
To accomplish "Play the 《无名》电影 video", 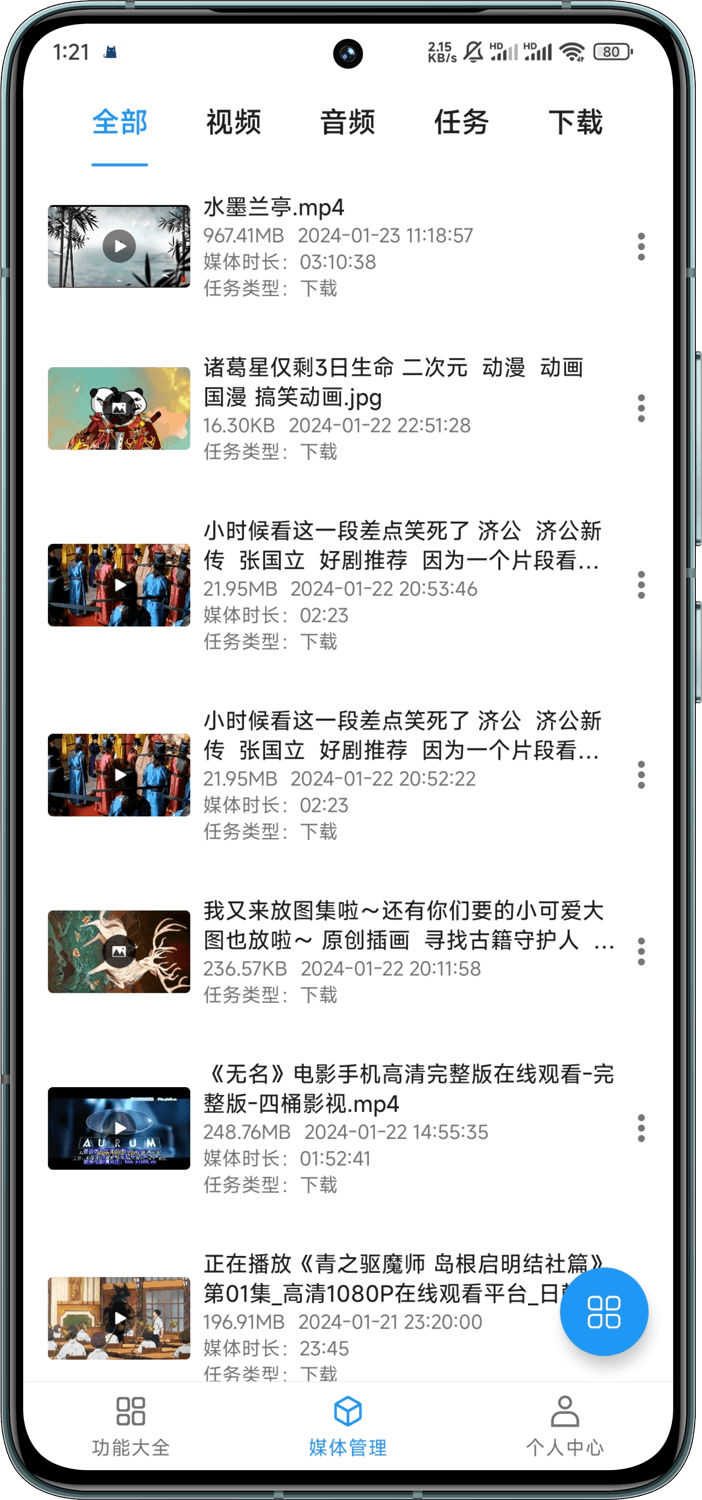I will coord(119,1128).
